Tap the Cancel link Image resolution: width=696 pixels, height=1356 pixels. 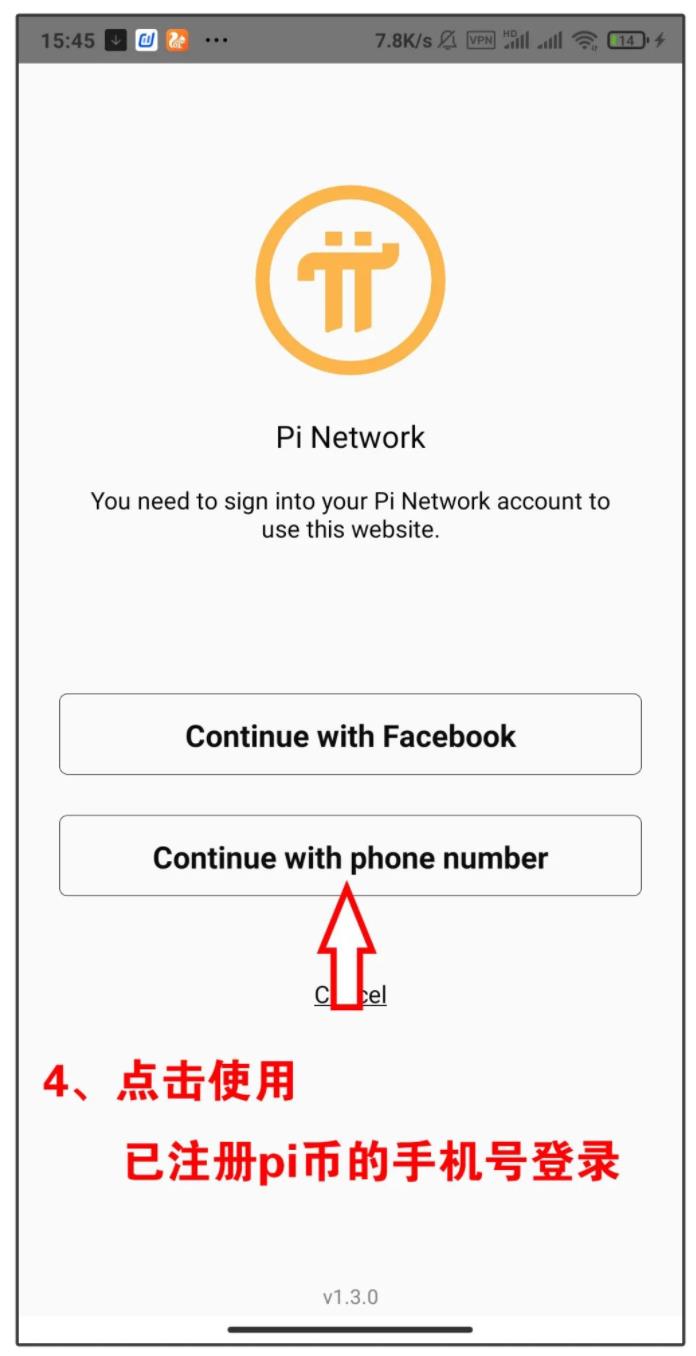[x=350, y=994]
